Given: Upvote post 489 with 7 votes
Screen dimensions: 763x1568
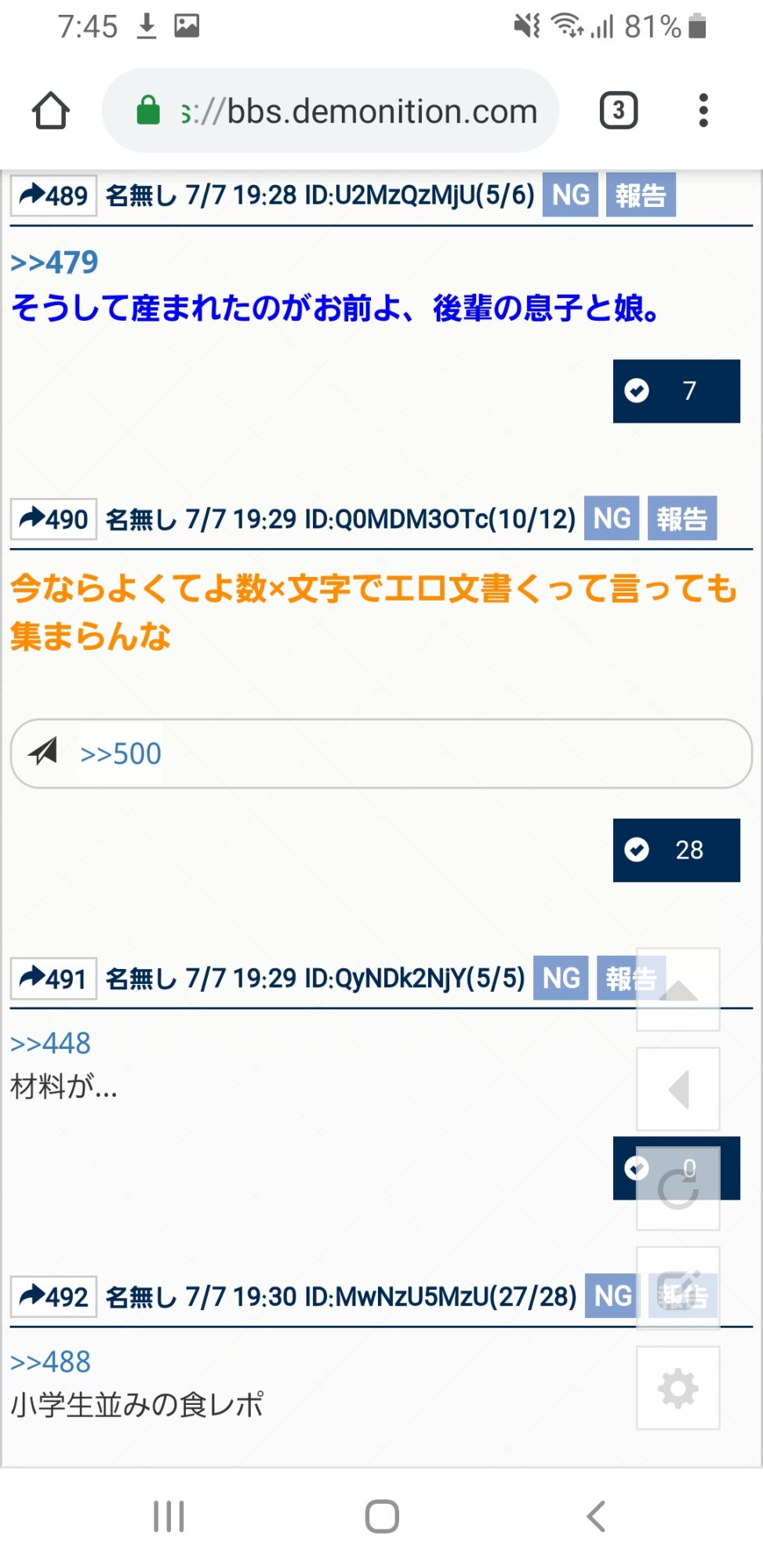Looking at the screenshot, I should click(x=676, y=390).
